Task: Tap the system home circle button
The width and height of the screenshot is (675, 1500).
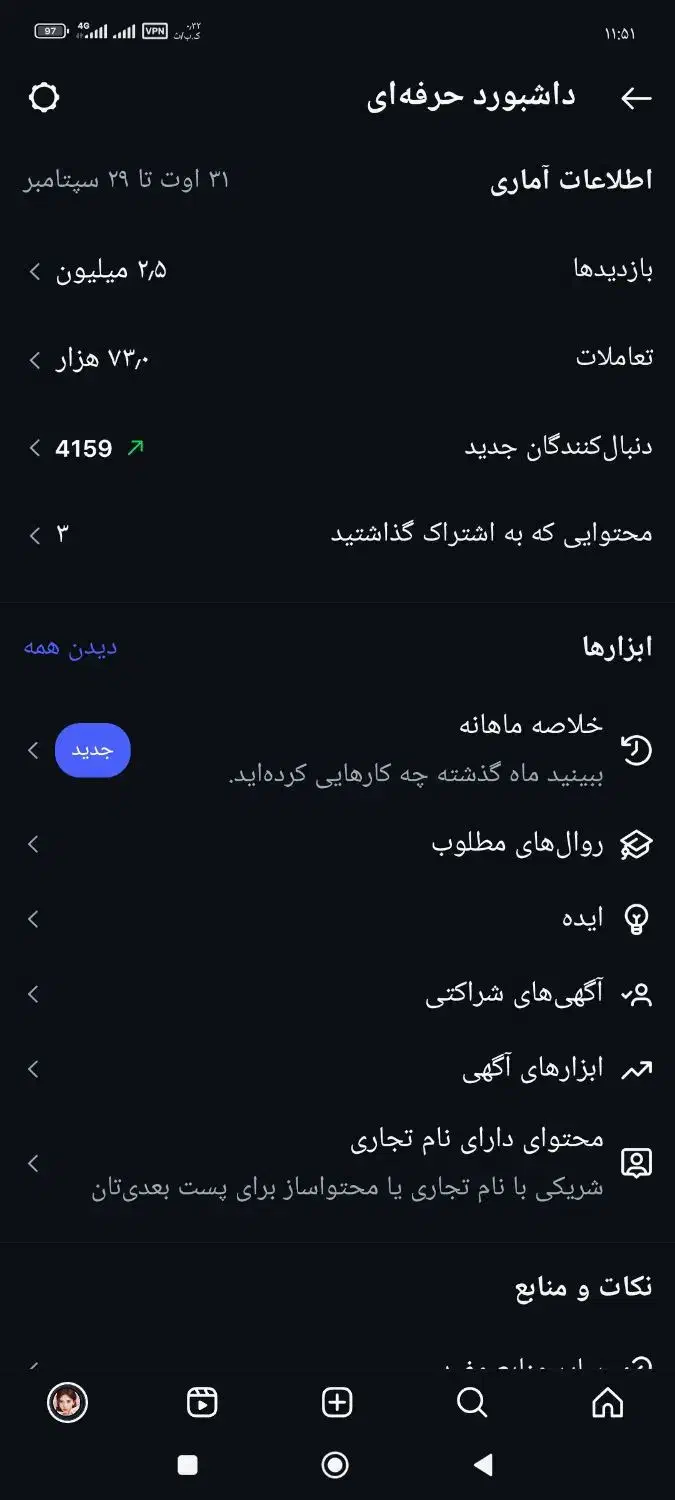Action: point(335,1465)
